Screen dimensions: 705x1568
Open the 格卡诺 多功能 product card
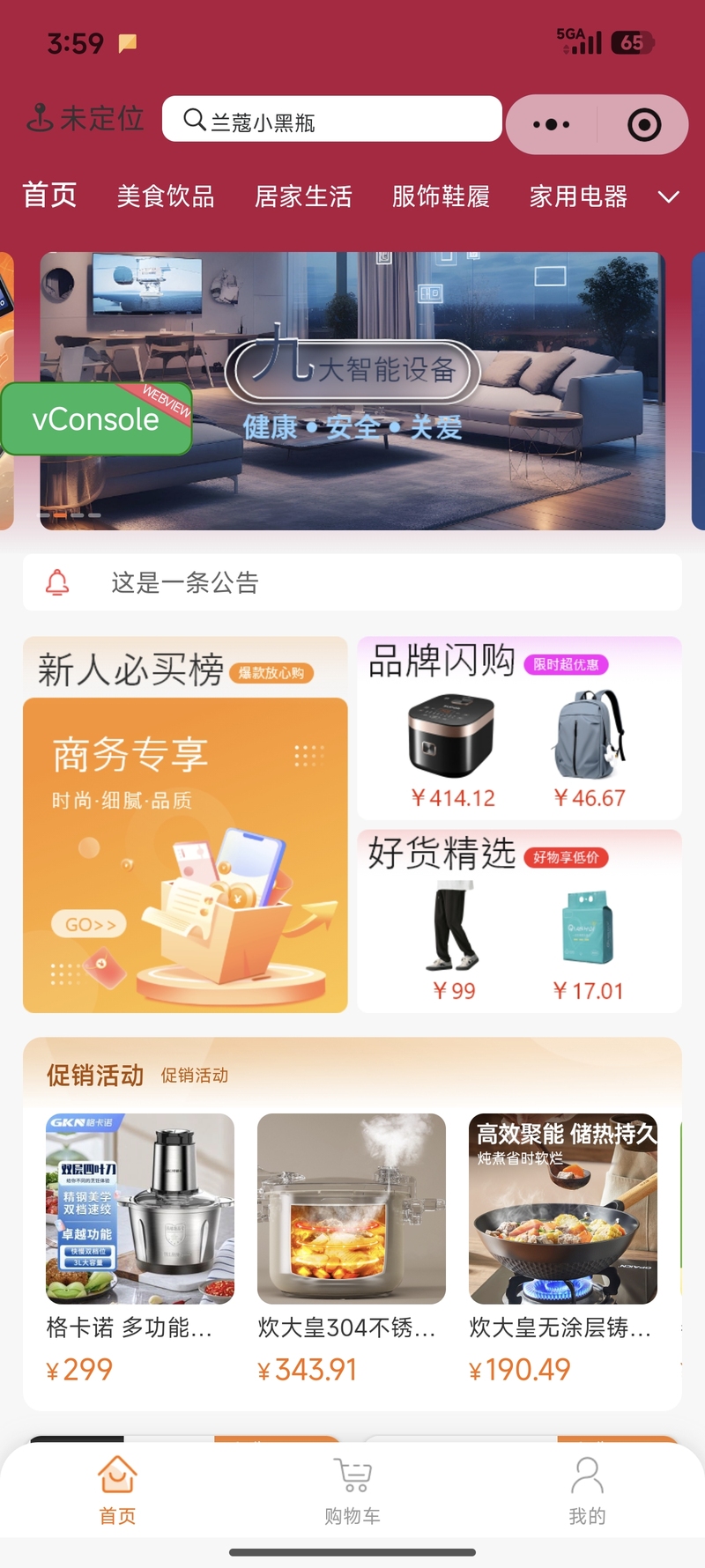click(139, 1242)
